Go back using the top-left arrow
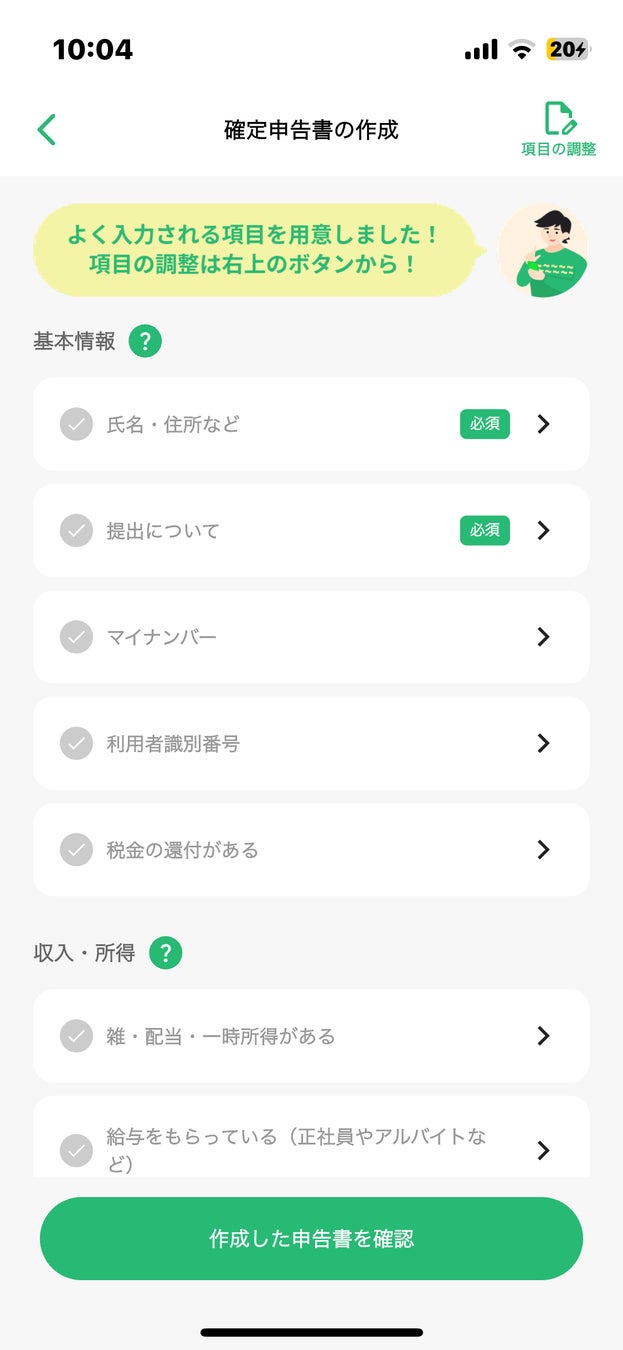This screenshot has width=623, height=1350. point(46,129)
